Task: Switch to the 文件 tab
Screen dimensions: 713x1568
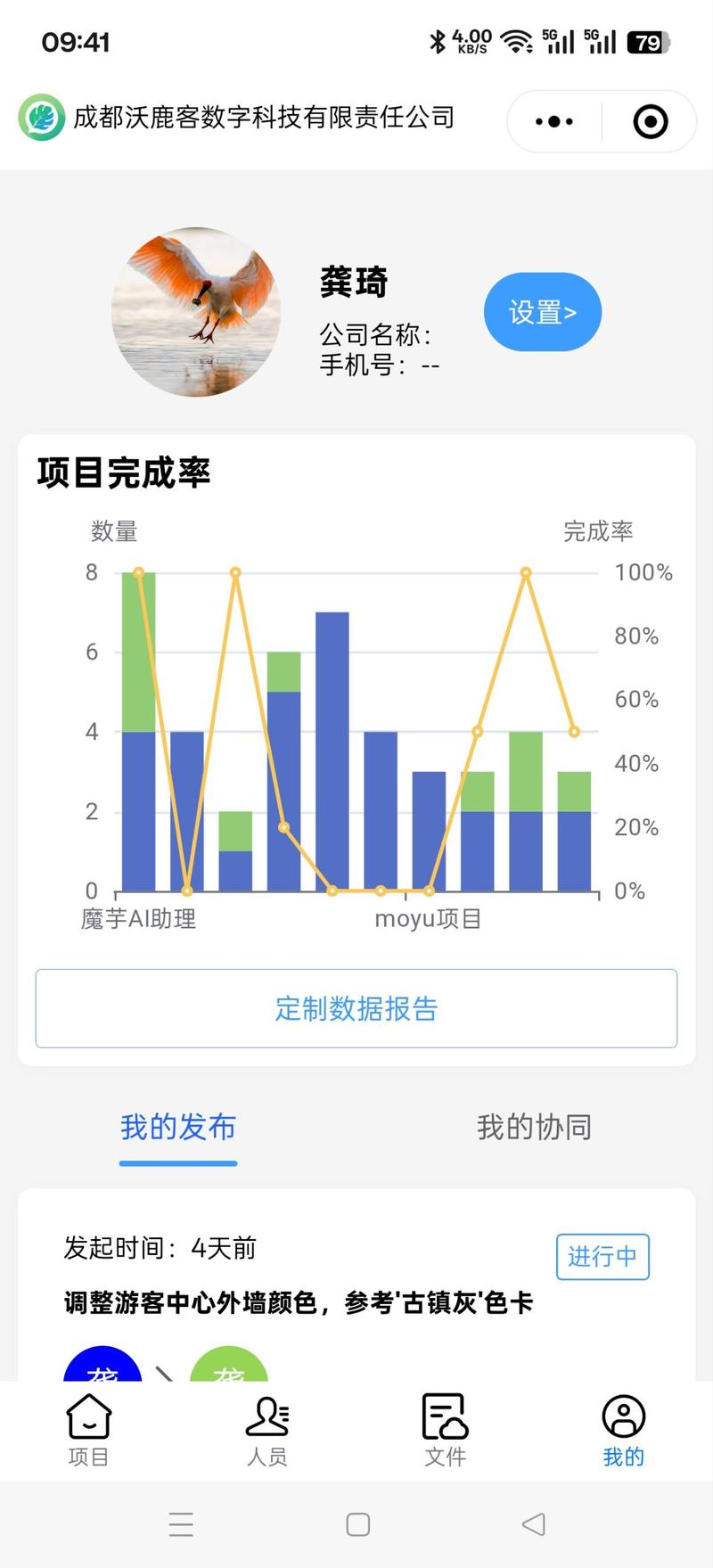Action: (446, 1431)
